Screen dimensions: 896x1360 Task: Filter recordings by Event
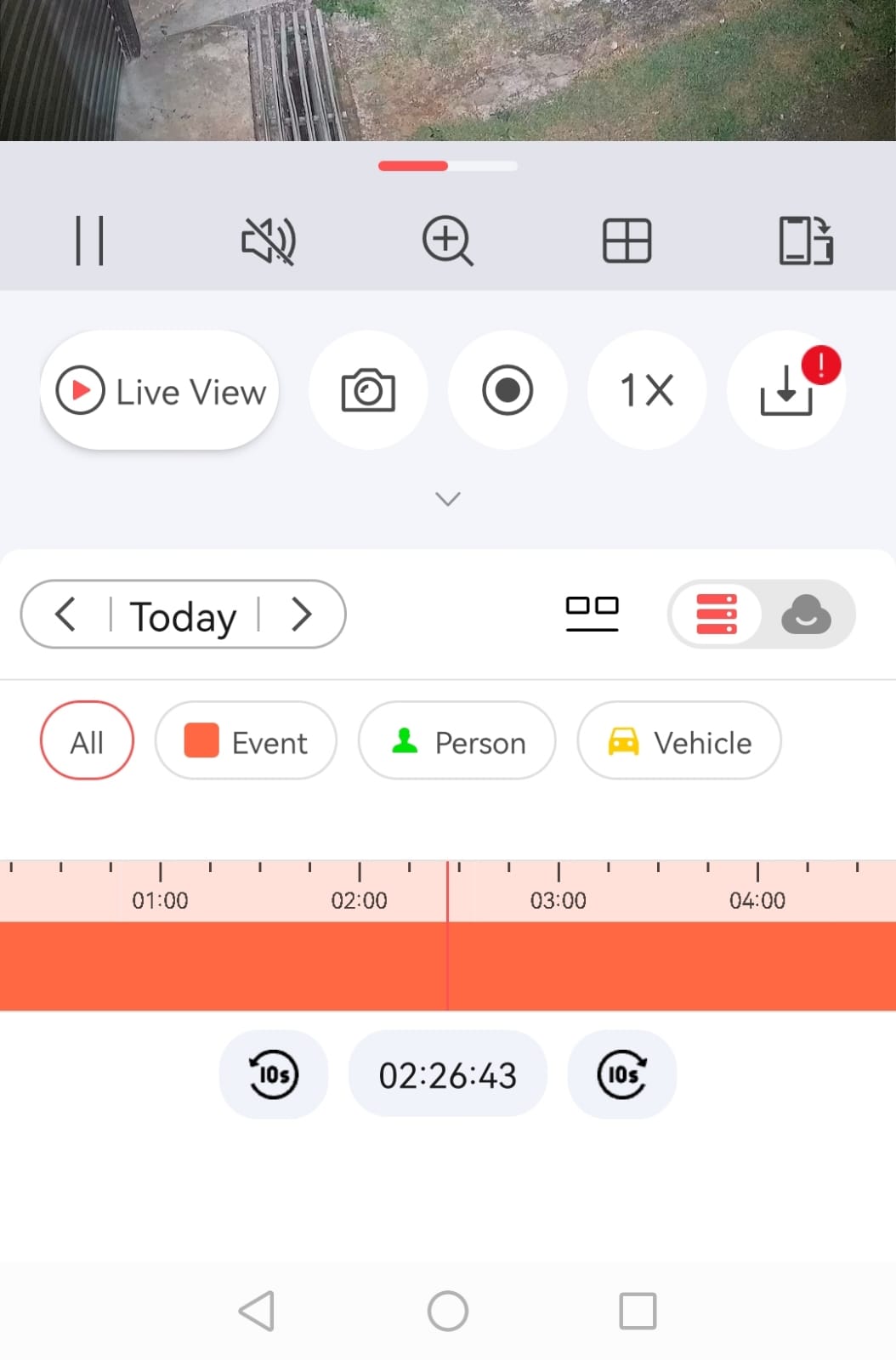tap(246, 741)
